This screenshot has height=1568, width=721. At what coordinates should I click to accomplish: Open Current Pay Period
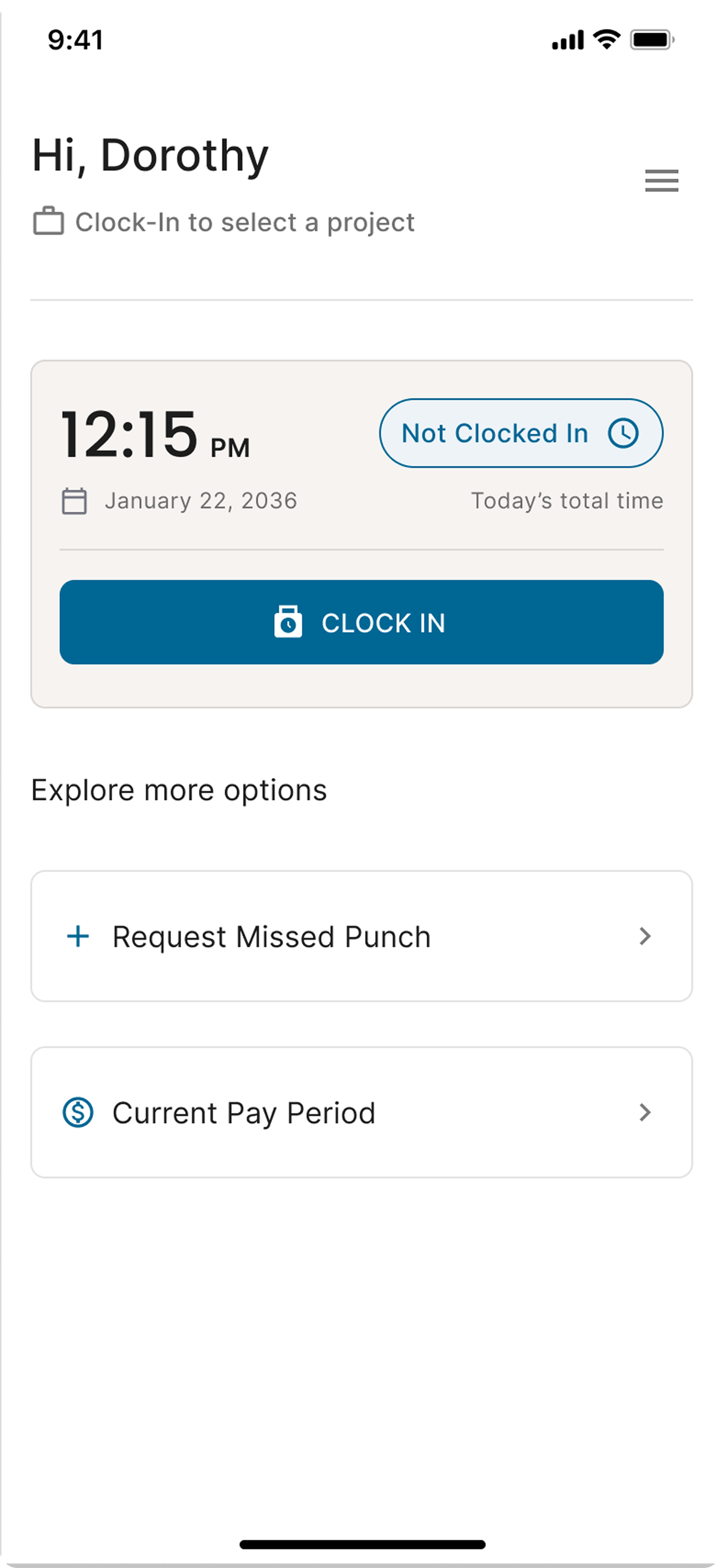(361, 1112)
